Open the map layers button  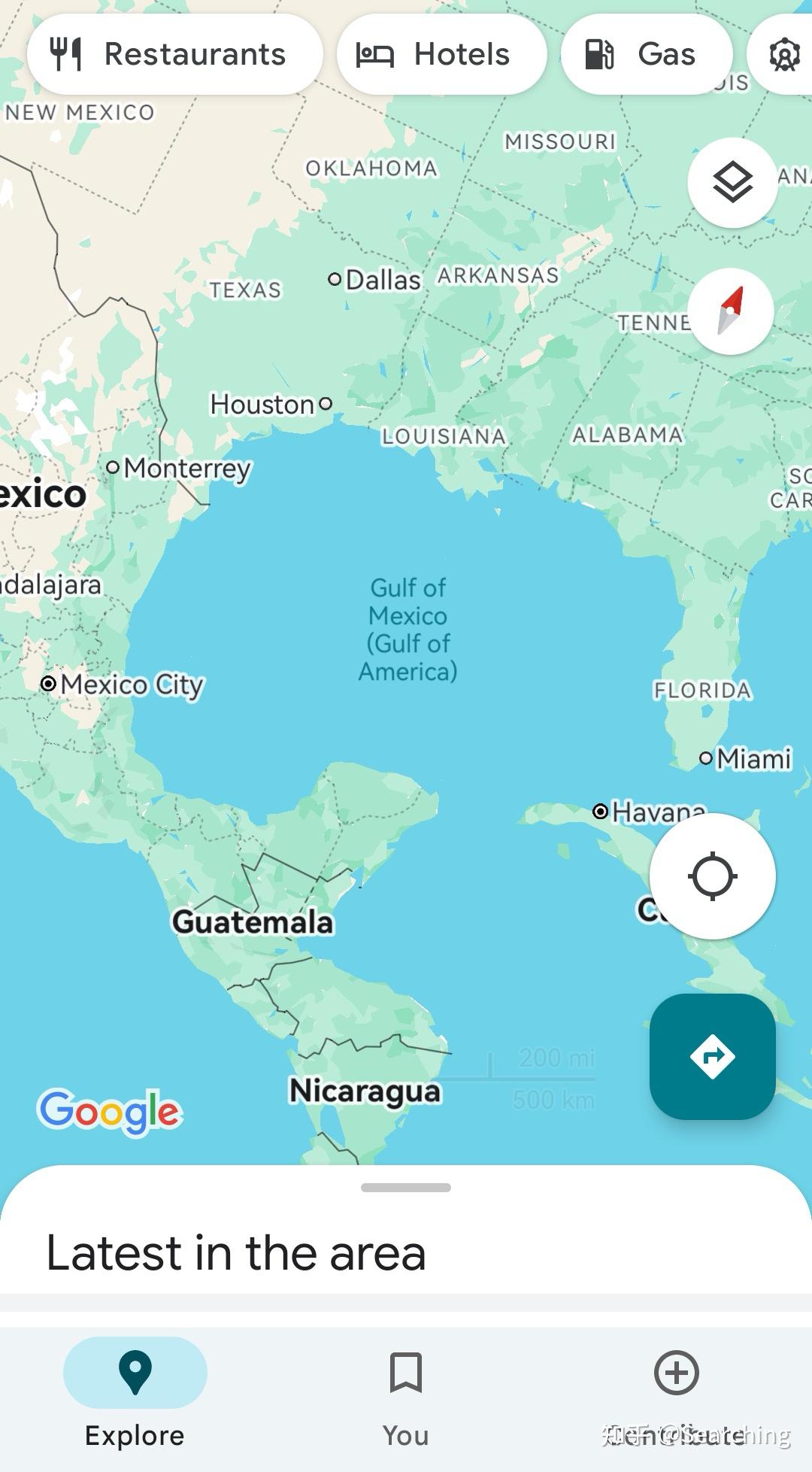point(732,183)
